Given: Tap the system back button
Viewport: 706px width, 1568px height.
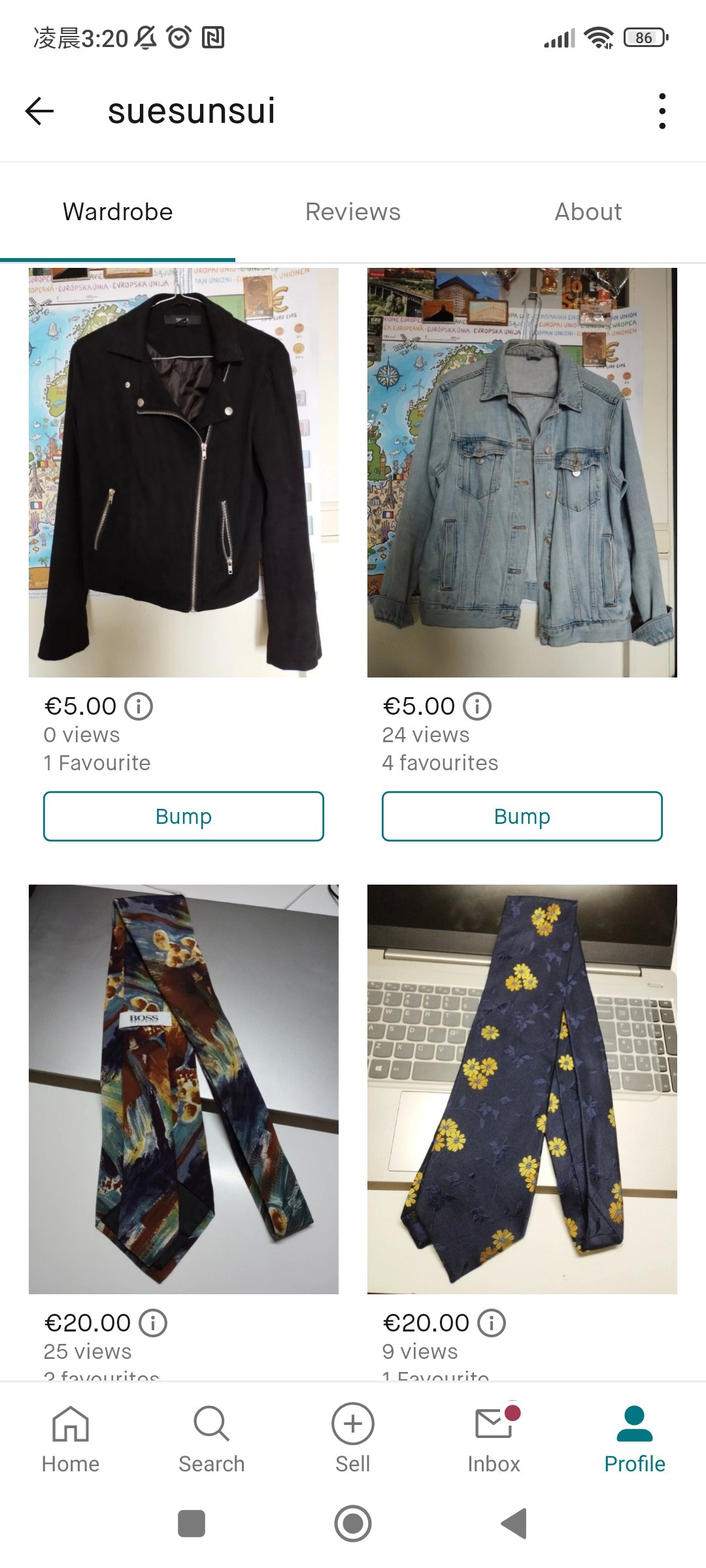Looking at the screenshot, I should pos(514,1524).
